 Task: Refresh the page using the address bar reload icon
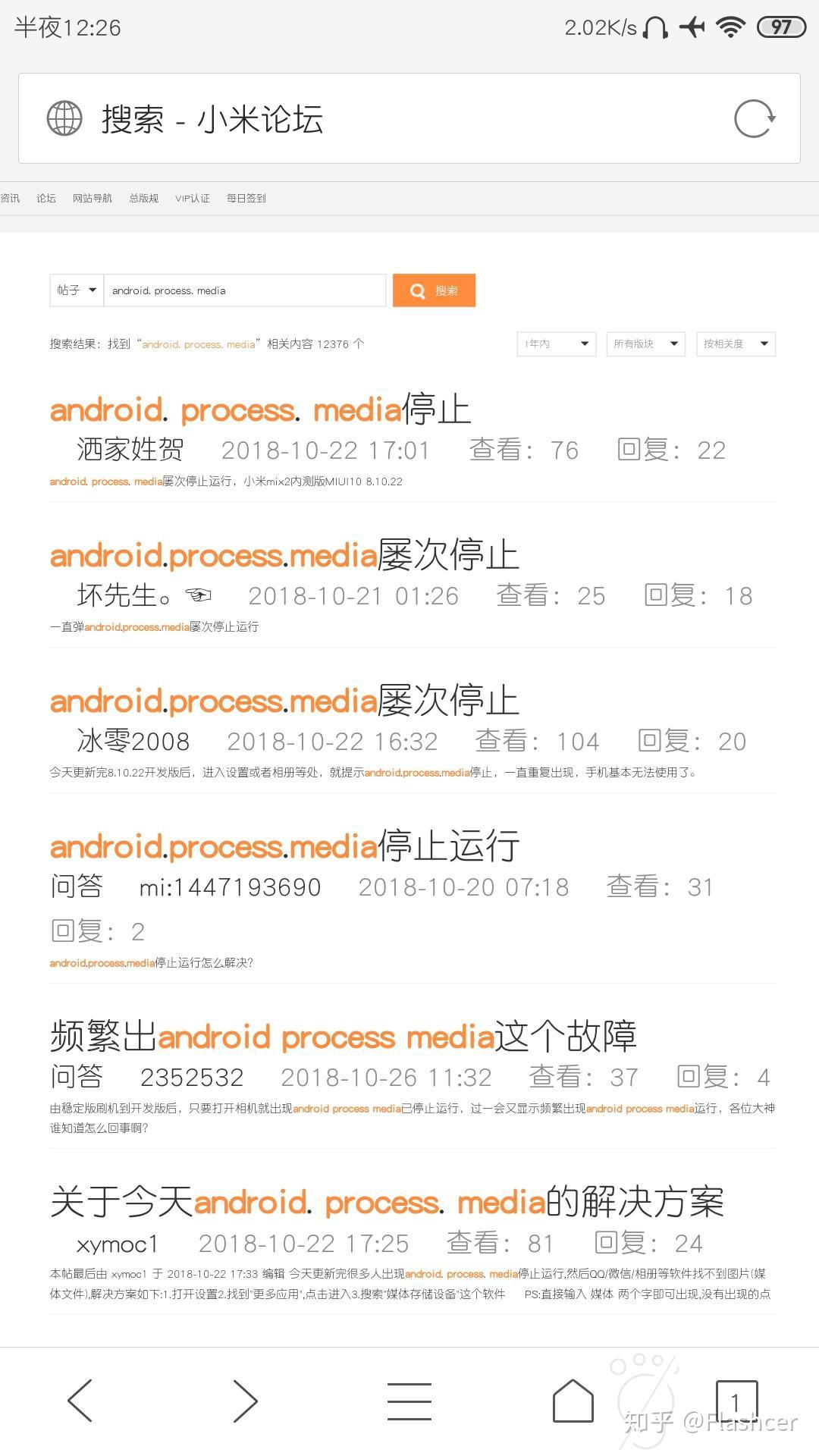[753, 119]
